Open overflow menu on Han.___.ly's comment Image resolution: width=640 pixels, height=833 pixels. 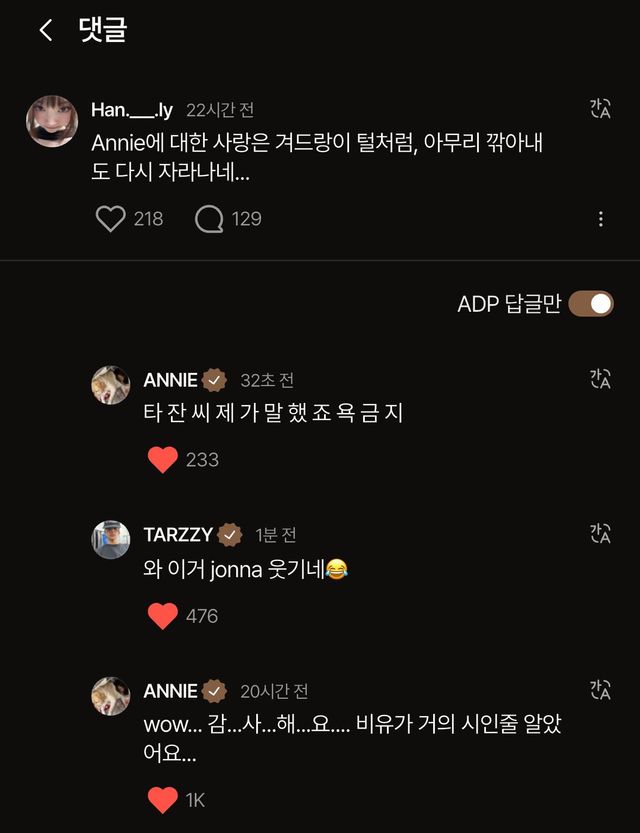pos(600,219)
